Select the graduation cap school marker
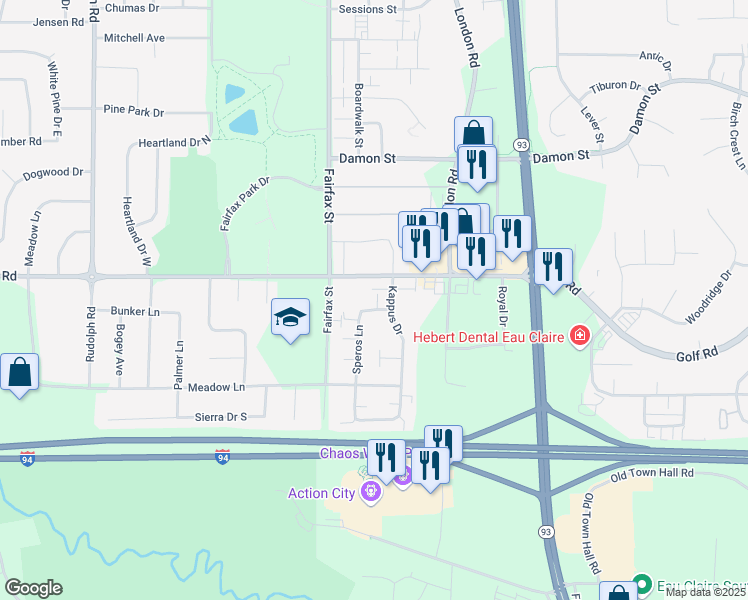 [291, 319]
